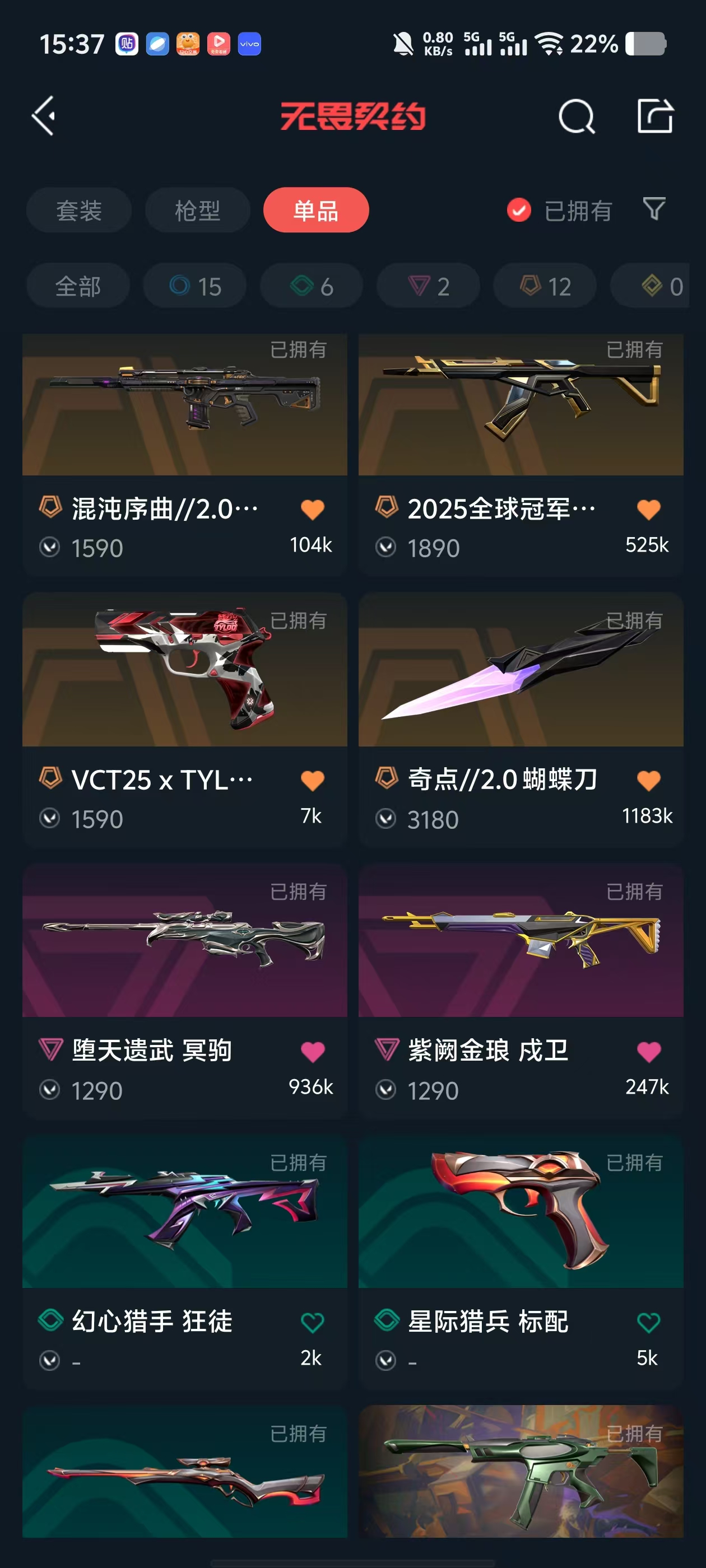
Task: Filter by the blue tier chip showing 15
Action: point(195,286)
